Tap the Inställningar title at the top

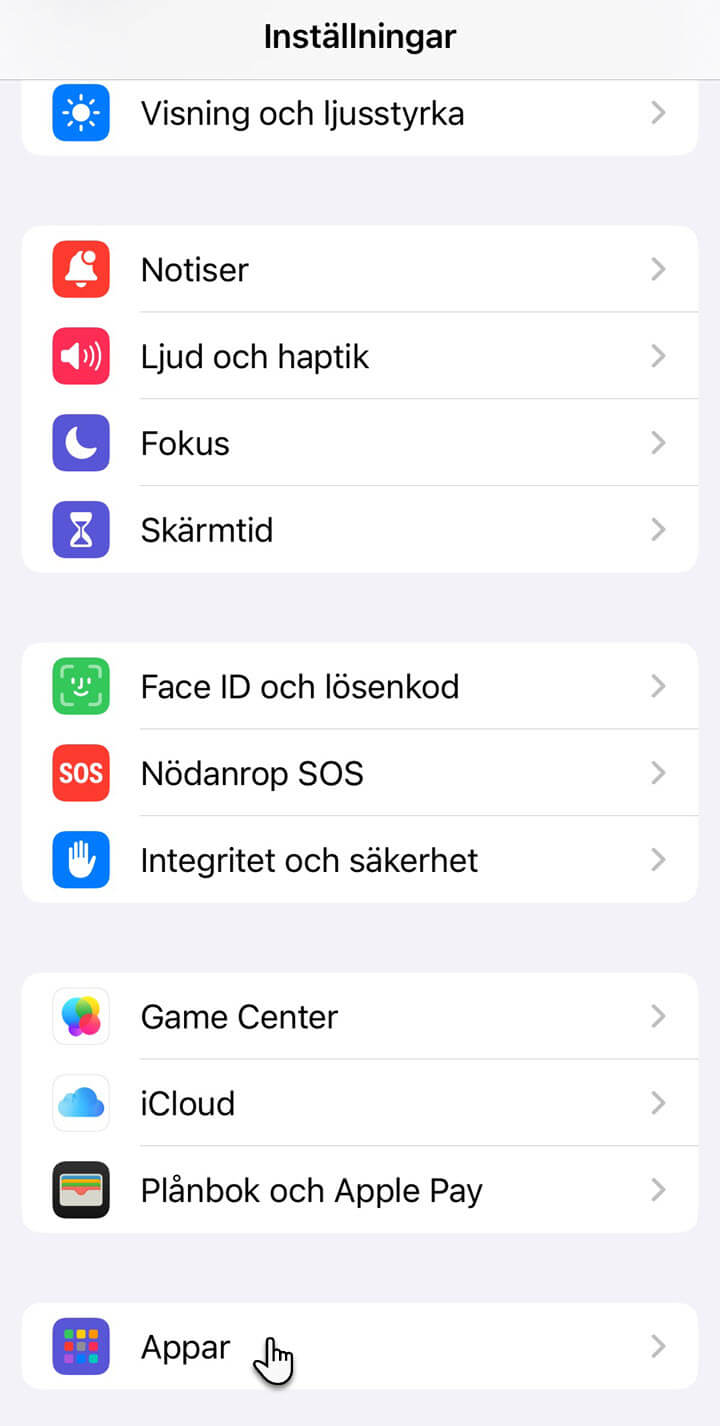coord(360,36)
